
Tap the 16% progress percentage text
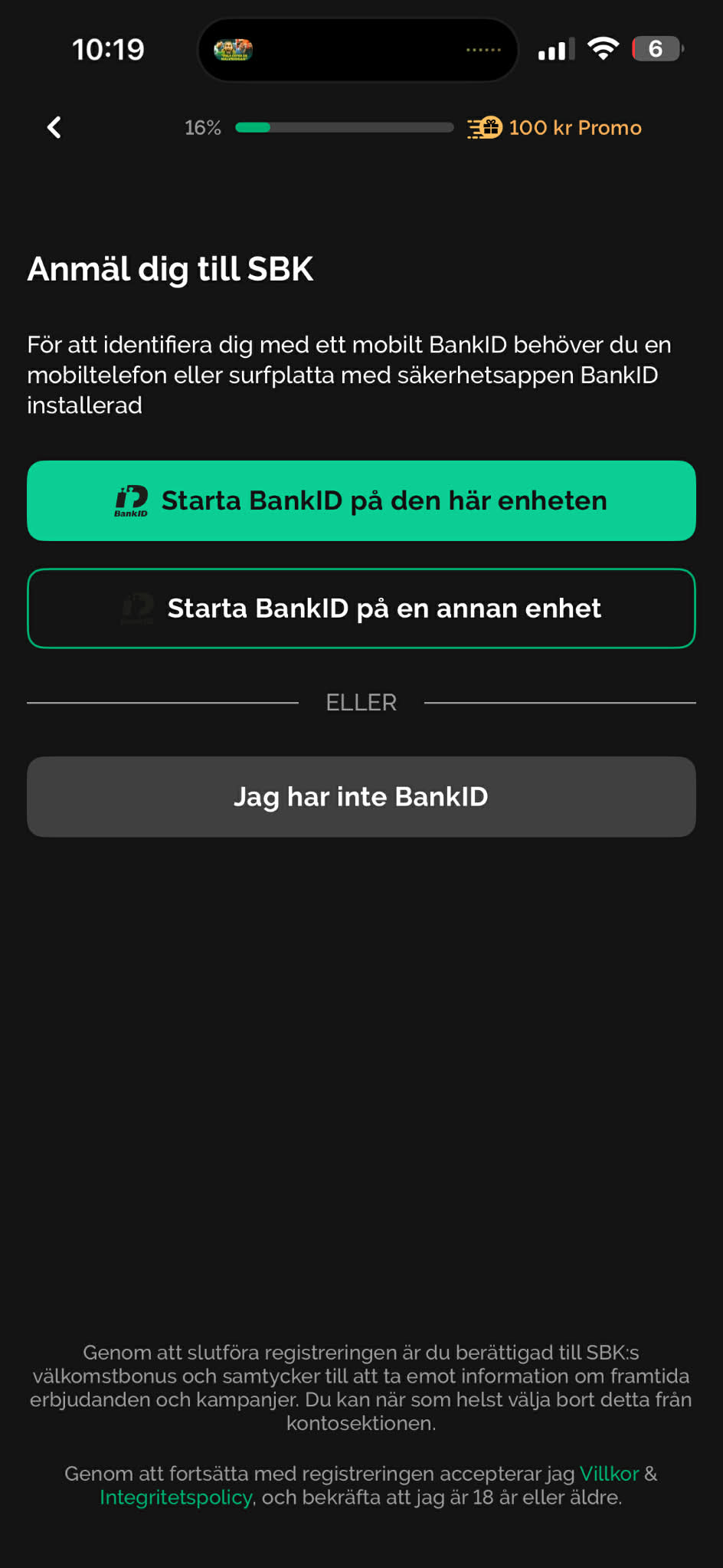click(x=201, y=127)
